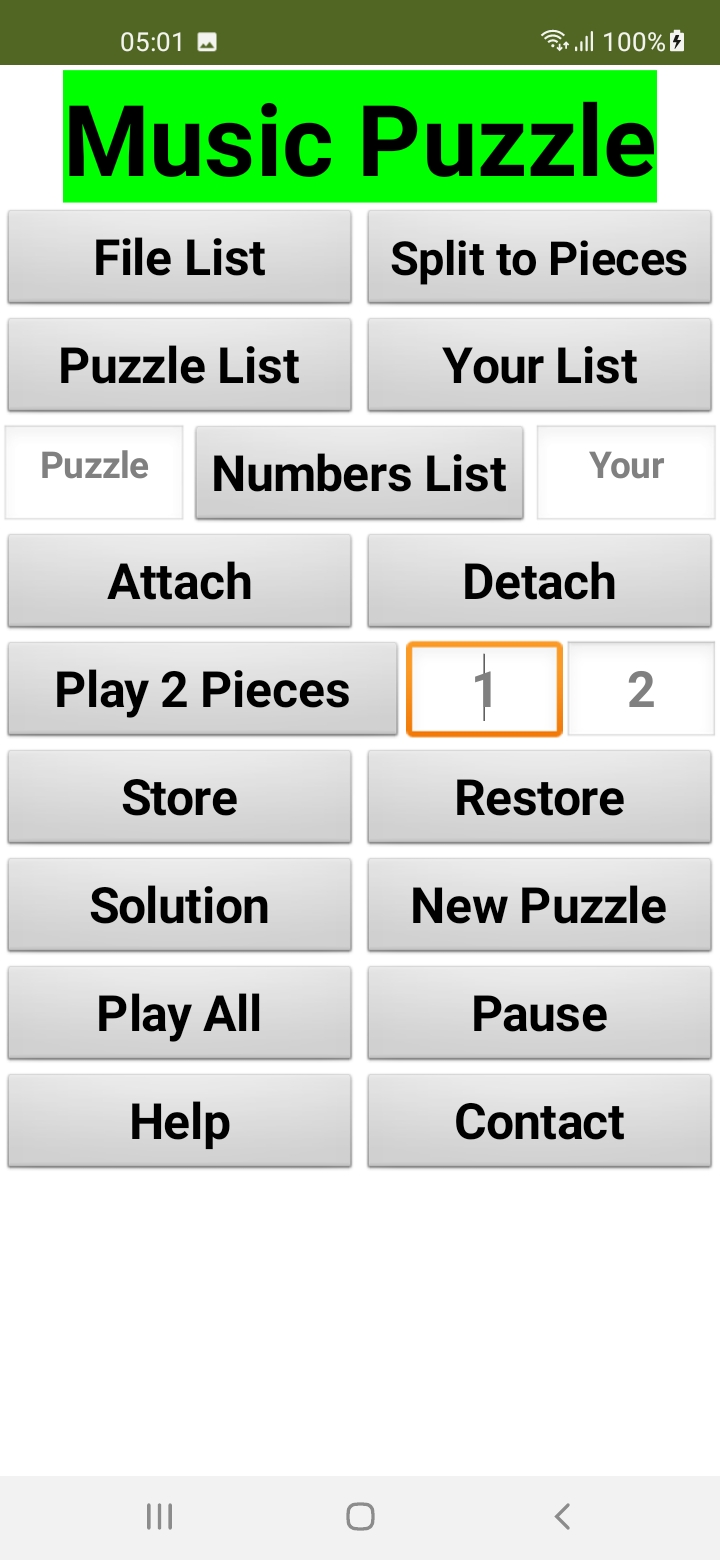Open Your List
The width and height of the screenshot is (720, 1560).
pyautogui.click(x=540, y=365)
